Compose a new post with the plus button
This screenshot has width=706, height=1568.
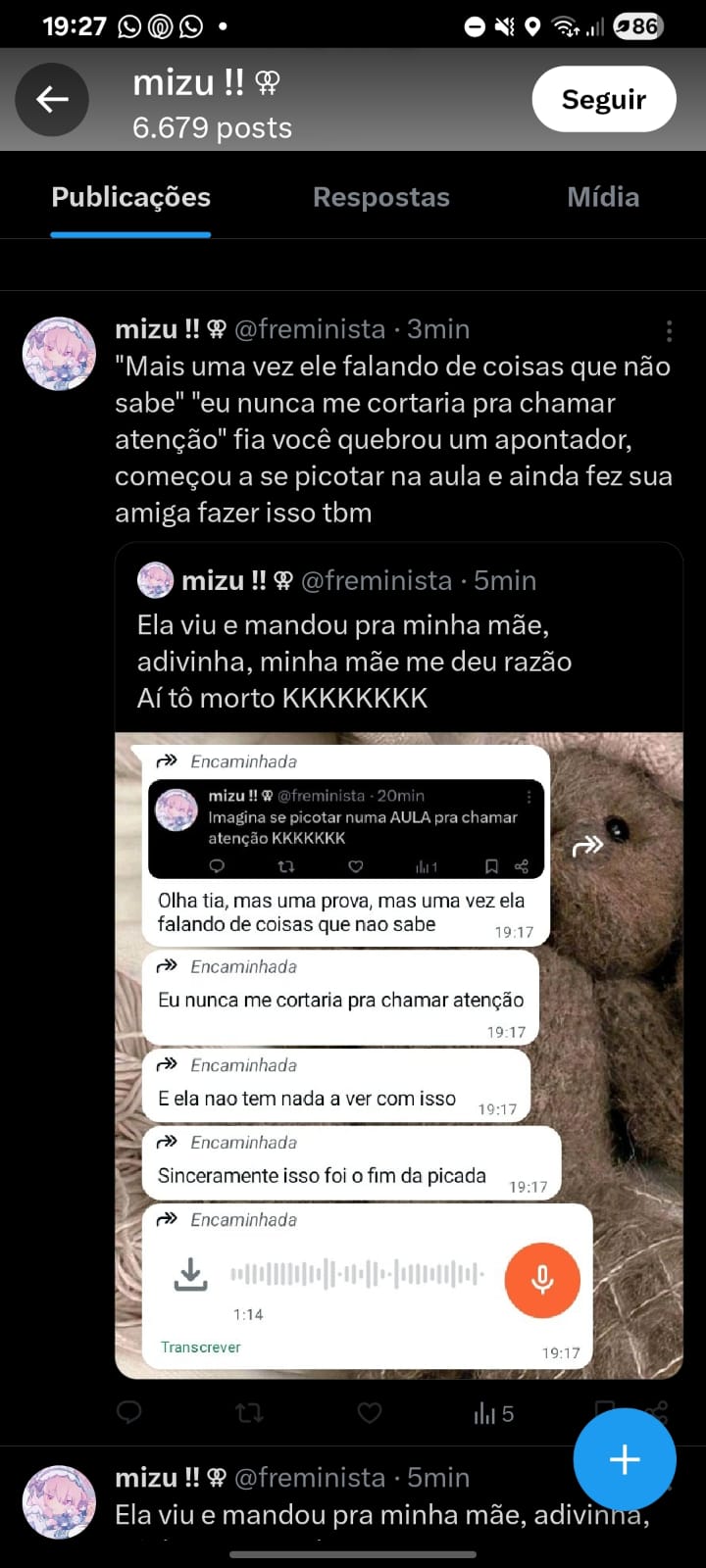(x=624, y=1459)
